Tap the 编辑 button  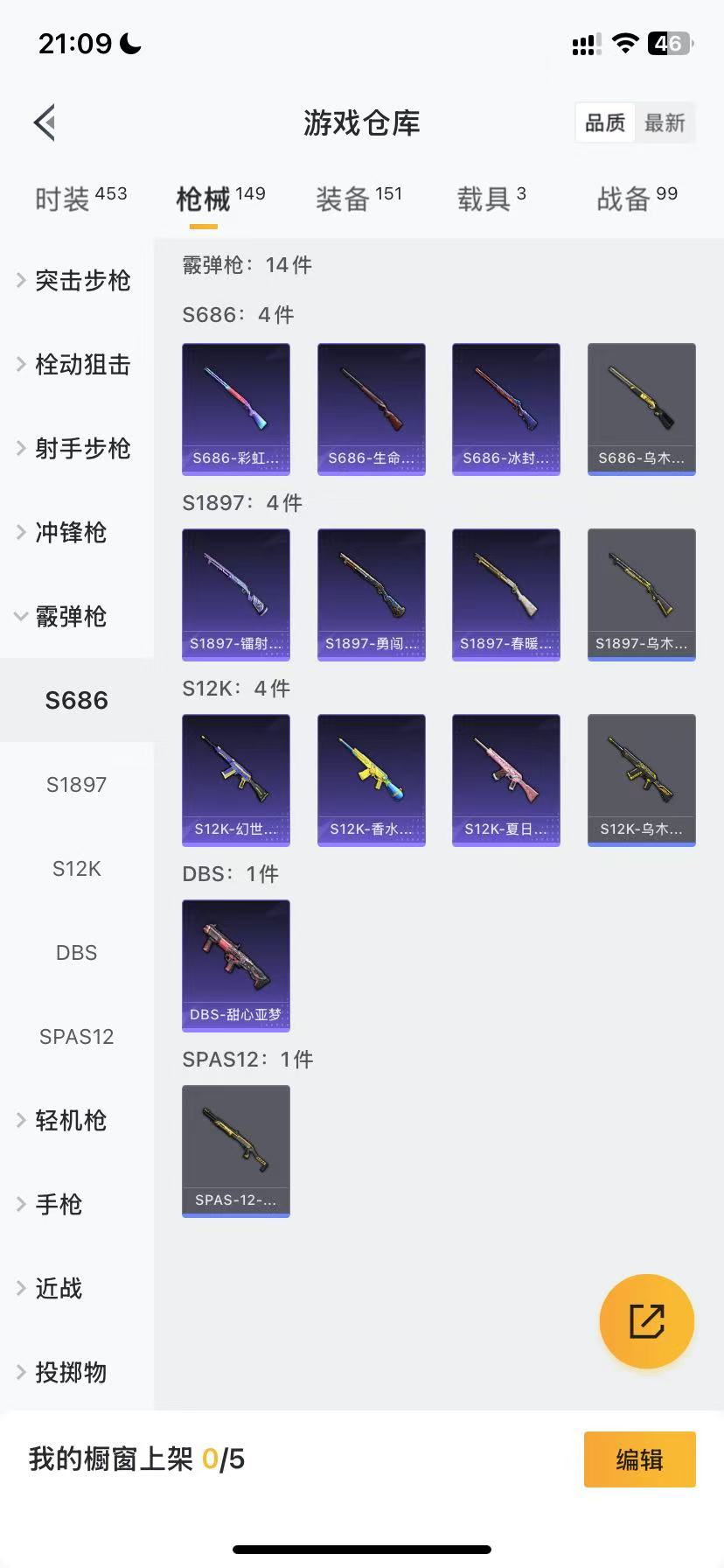[639, 1459]
